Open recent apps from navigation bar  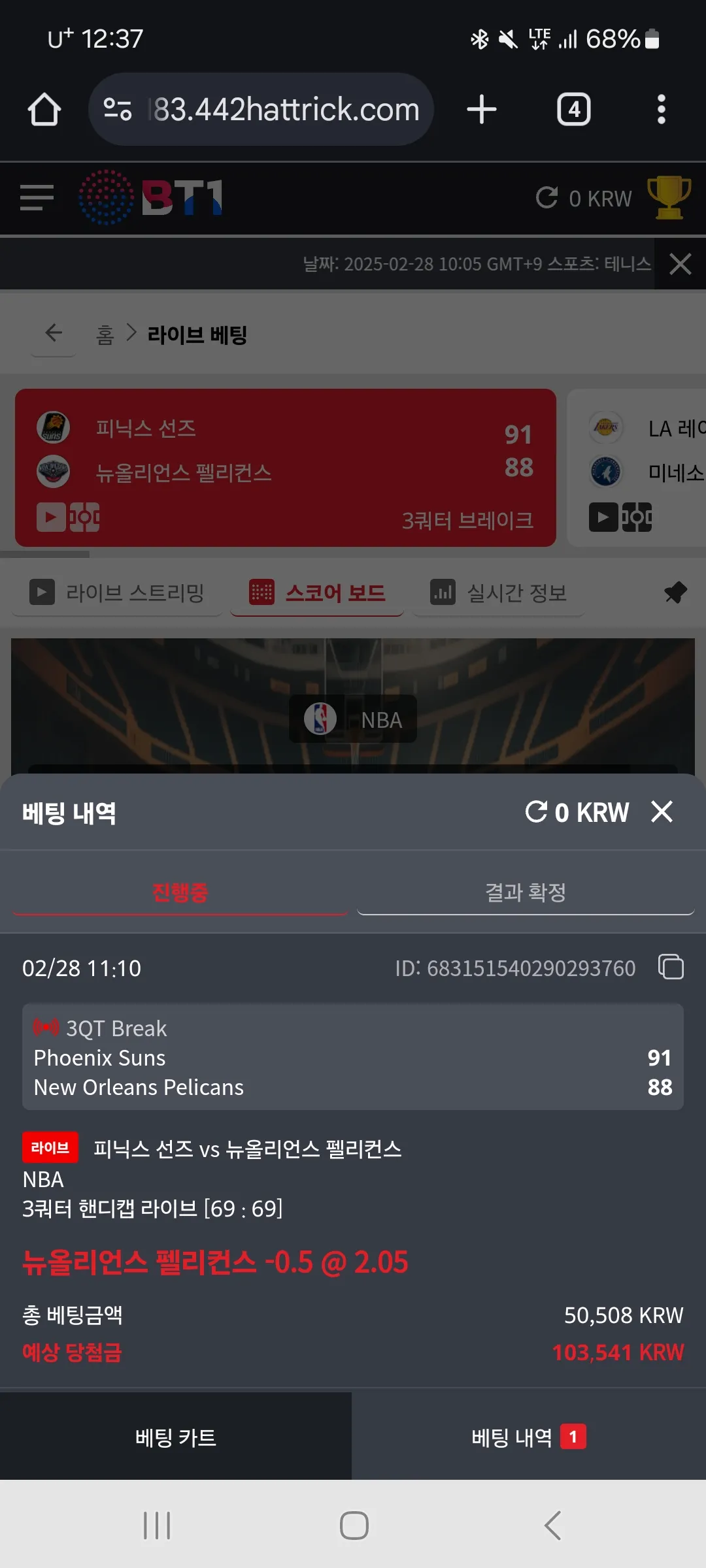[x=157, y=1526]
